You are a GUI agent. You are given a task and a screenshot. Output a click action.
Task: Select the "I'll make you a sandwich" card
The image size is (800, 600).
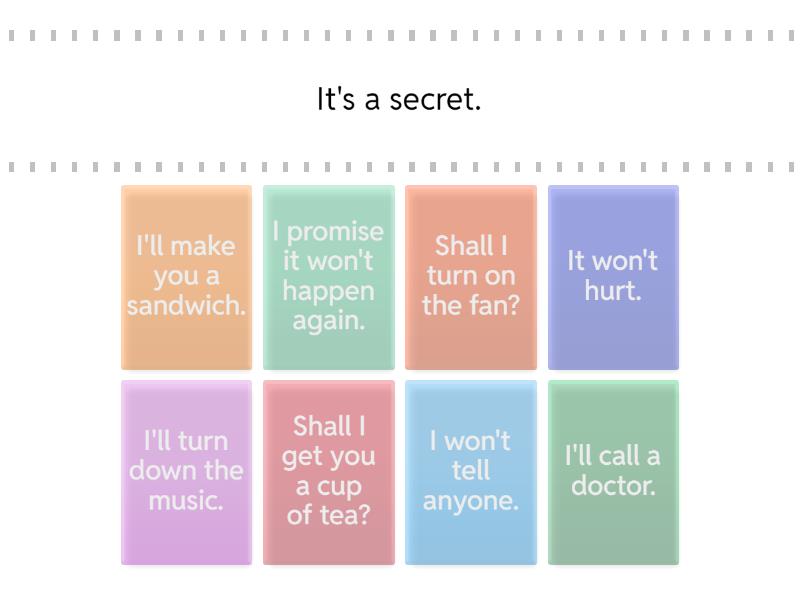[186, 277]
